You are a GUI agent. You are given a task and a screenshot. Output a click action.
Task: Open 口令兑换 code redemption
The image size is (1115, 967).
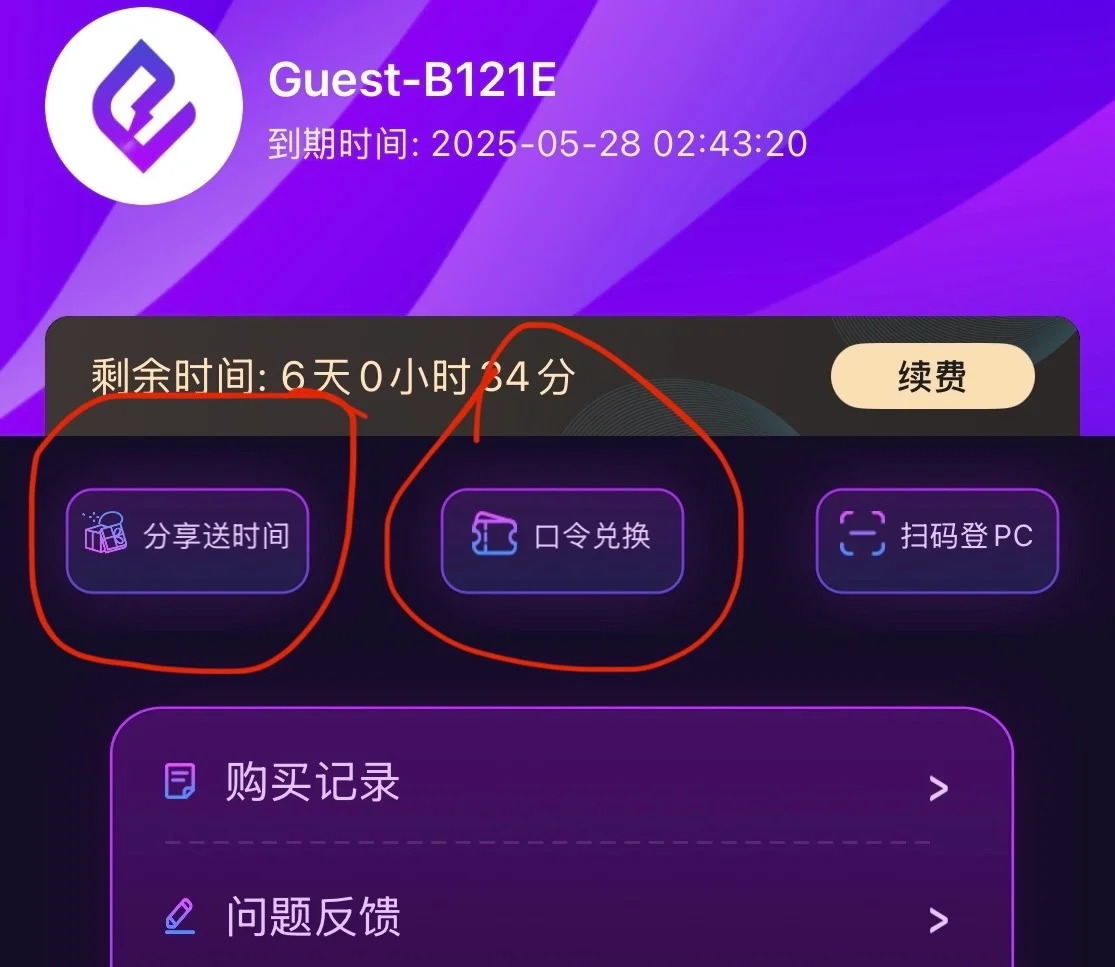(562, 540)
